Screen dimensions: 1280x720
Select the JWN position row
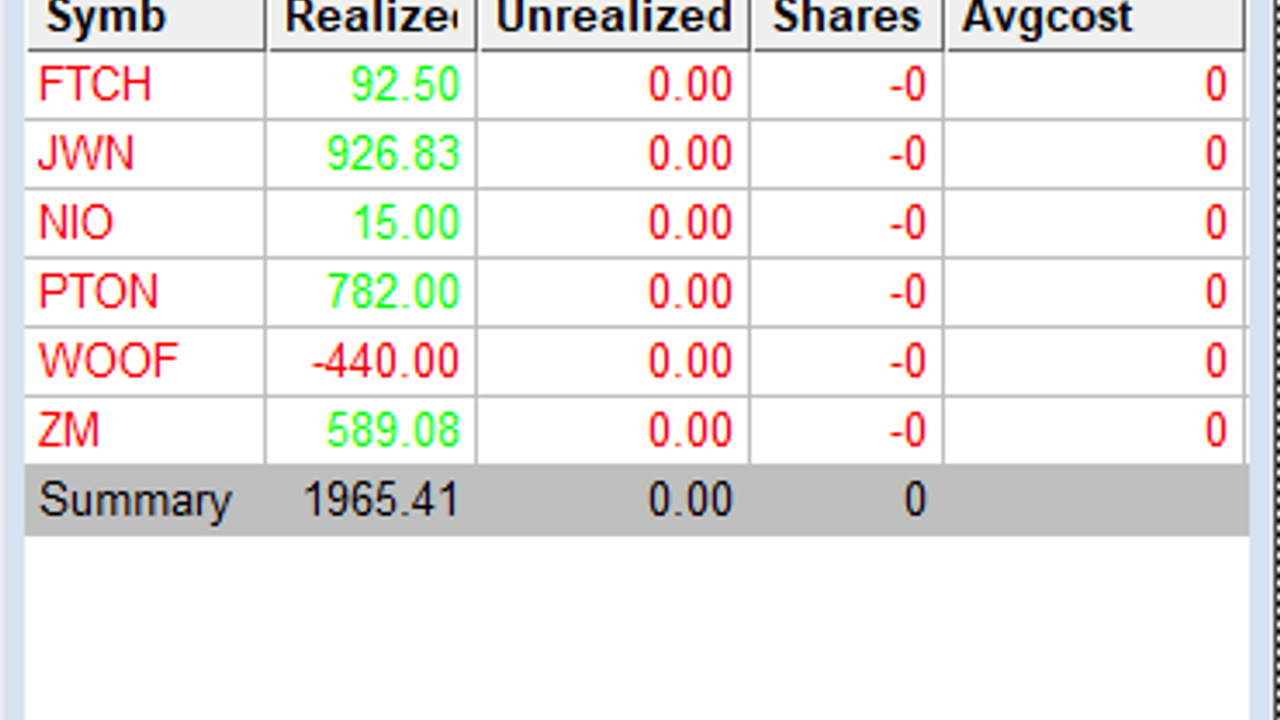point(86,154)
